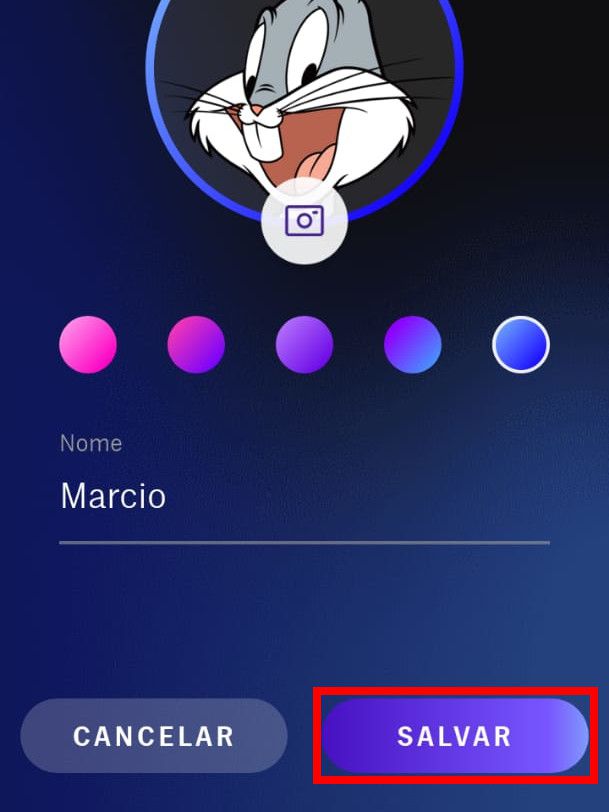
Task: Select the purple-to-blue gradient color
Action: (x=412, y=345)
